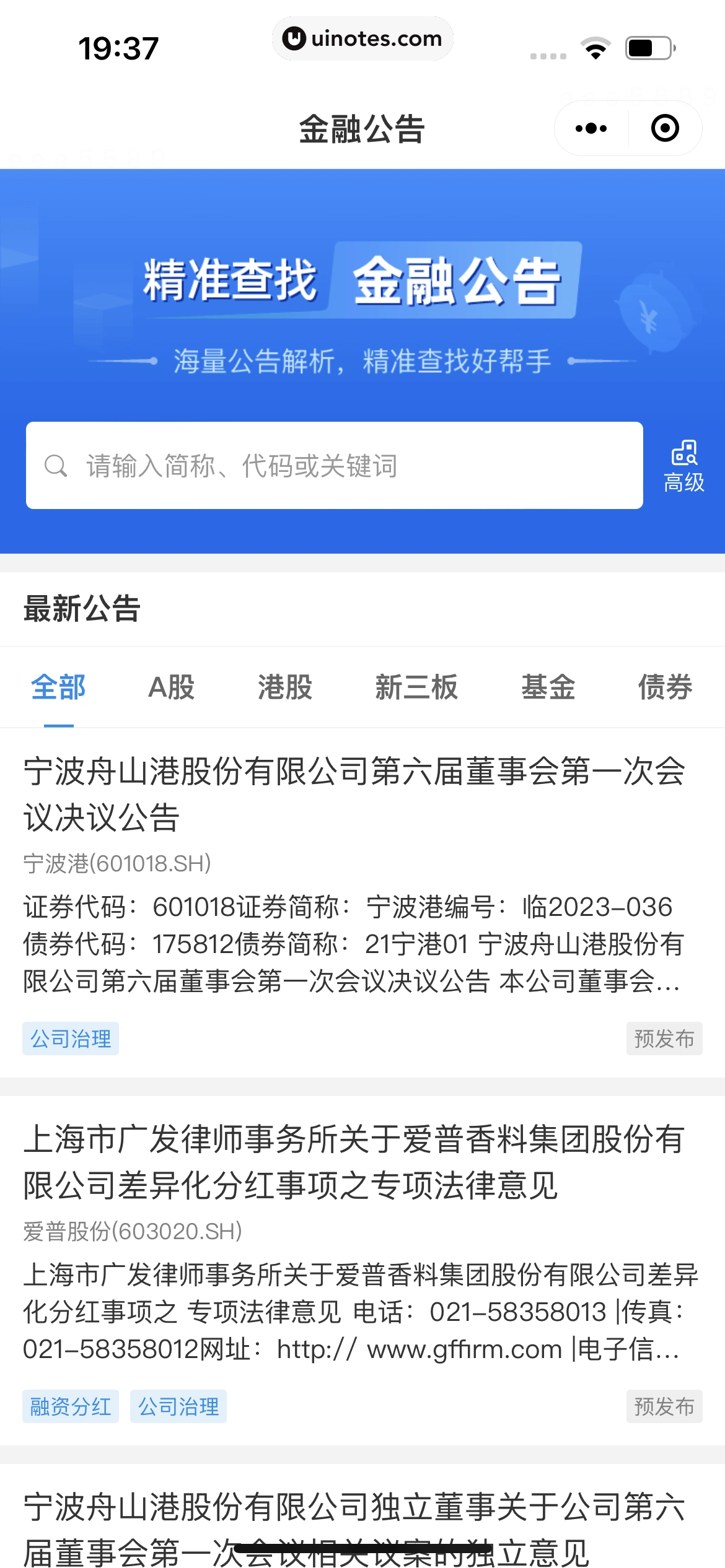Screen dimensions: 725x1568
Task: Select the 融资分红 tag on the second announcement
Action: pyautogui.click(x=69, y=1407)
